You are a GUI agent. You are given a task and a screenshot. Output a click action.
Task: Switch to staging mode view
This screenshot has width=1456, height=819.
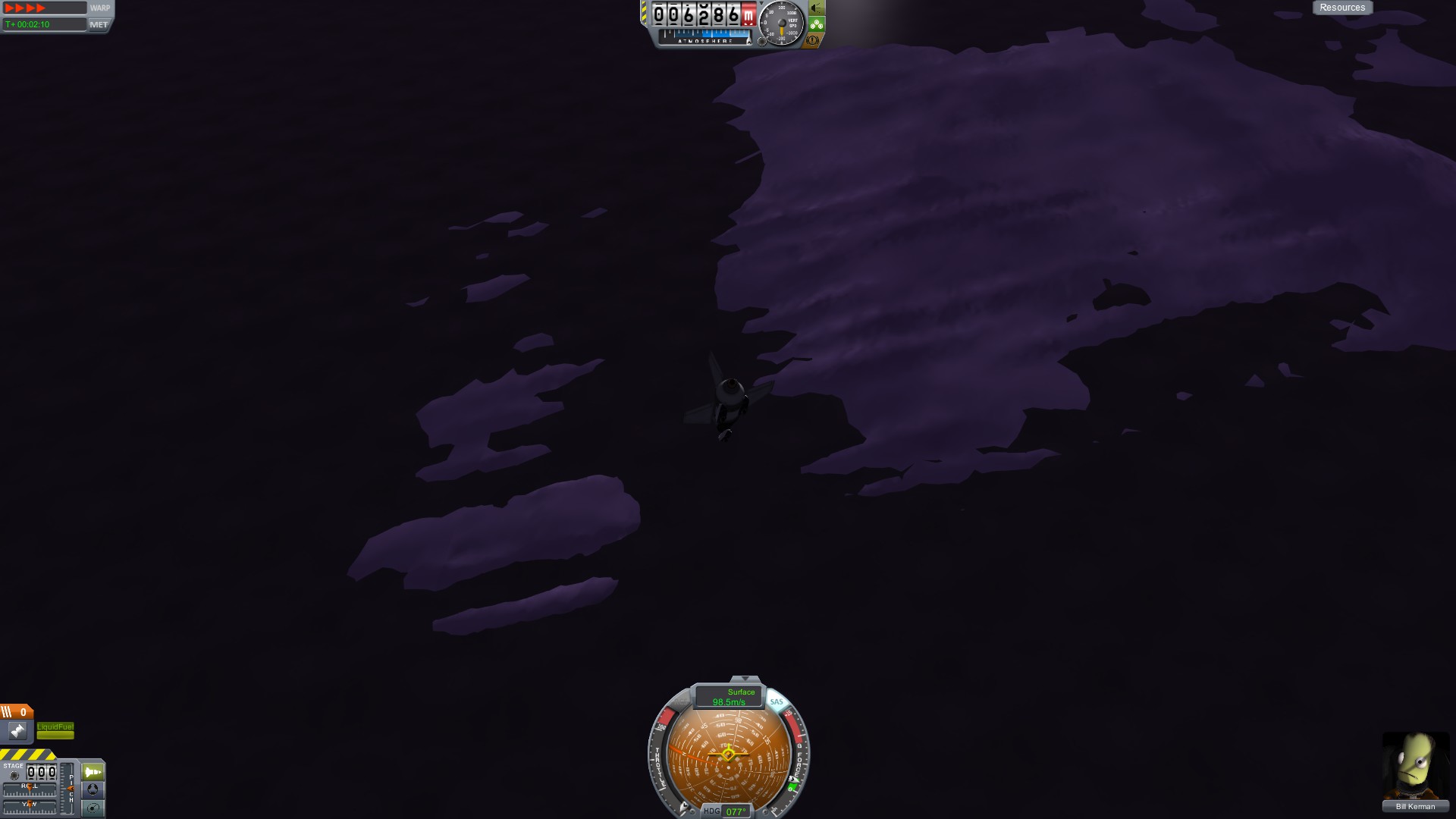(93, 772)
